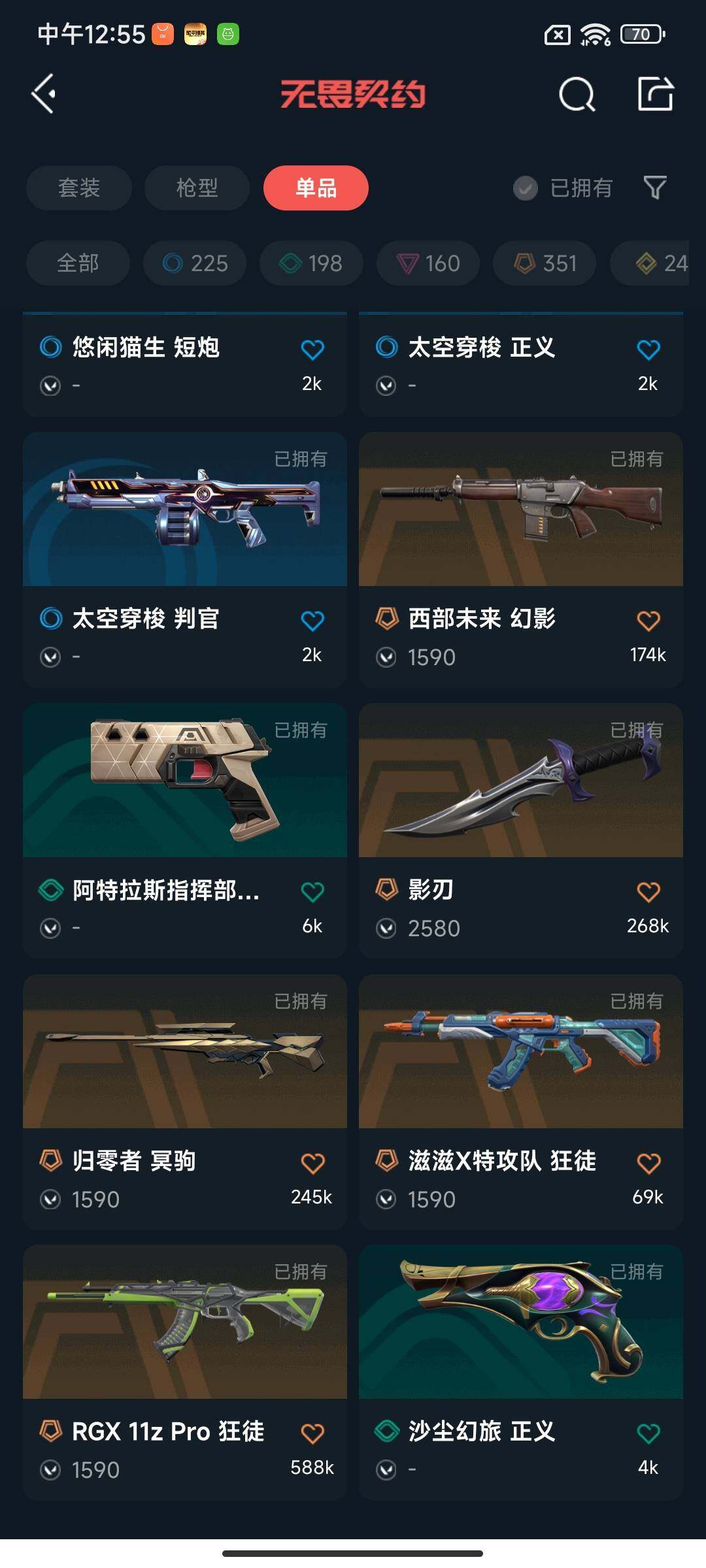Image resolution: width=706 pixels, height=1568 pixels.
Task: Open the filter funnel icon
Action: tap(655, 188)
